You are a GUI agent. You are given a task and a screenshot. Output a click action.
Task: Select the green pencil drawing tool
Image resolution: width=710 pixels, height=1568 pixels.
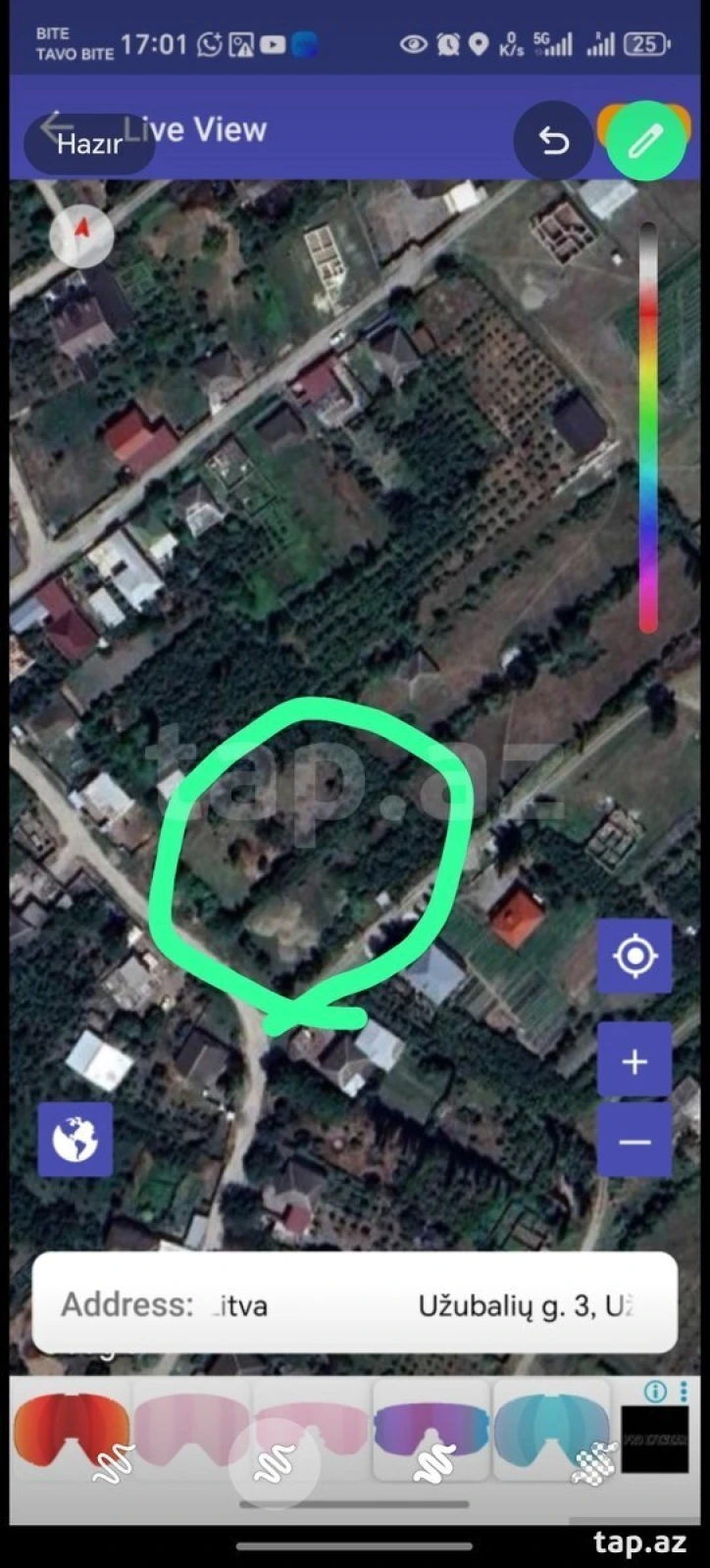point(644,139)
